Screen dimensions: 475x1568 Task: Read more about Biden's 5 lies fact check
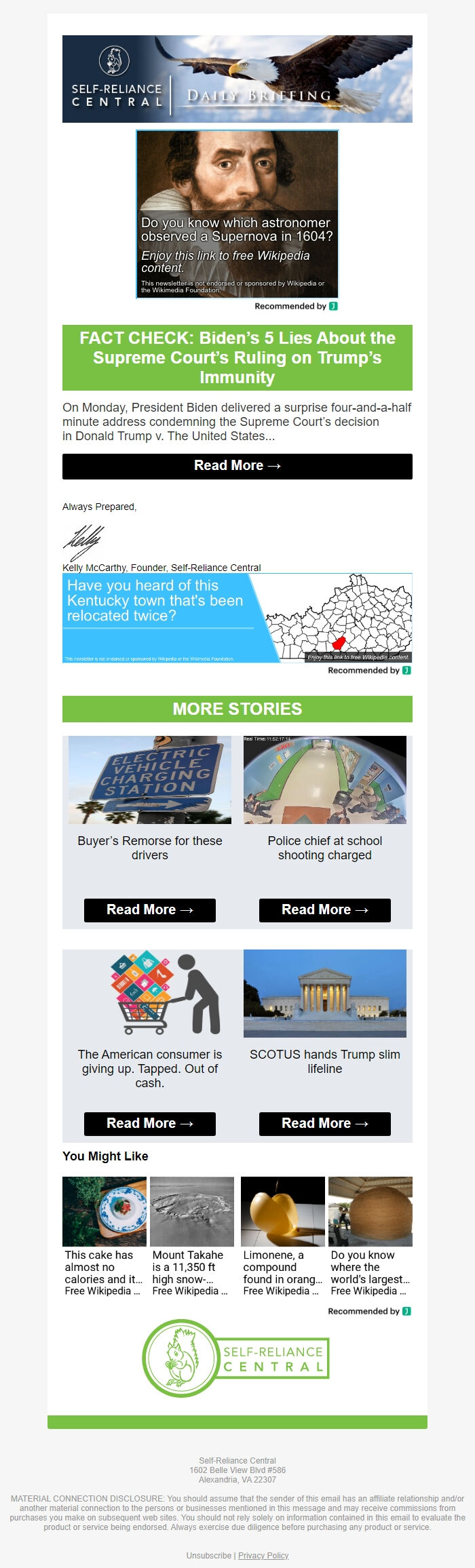click(237, 466)
